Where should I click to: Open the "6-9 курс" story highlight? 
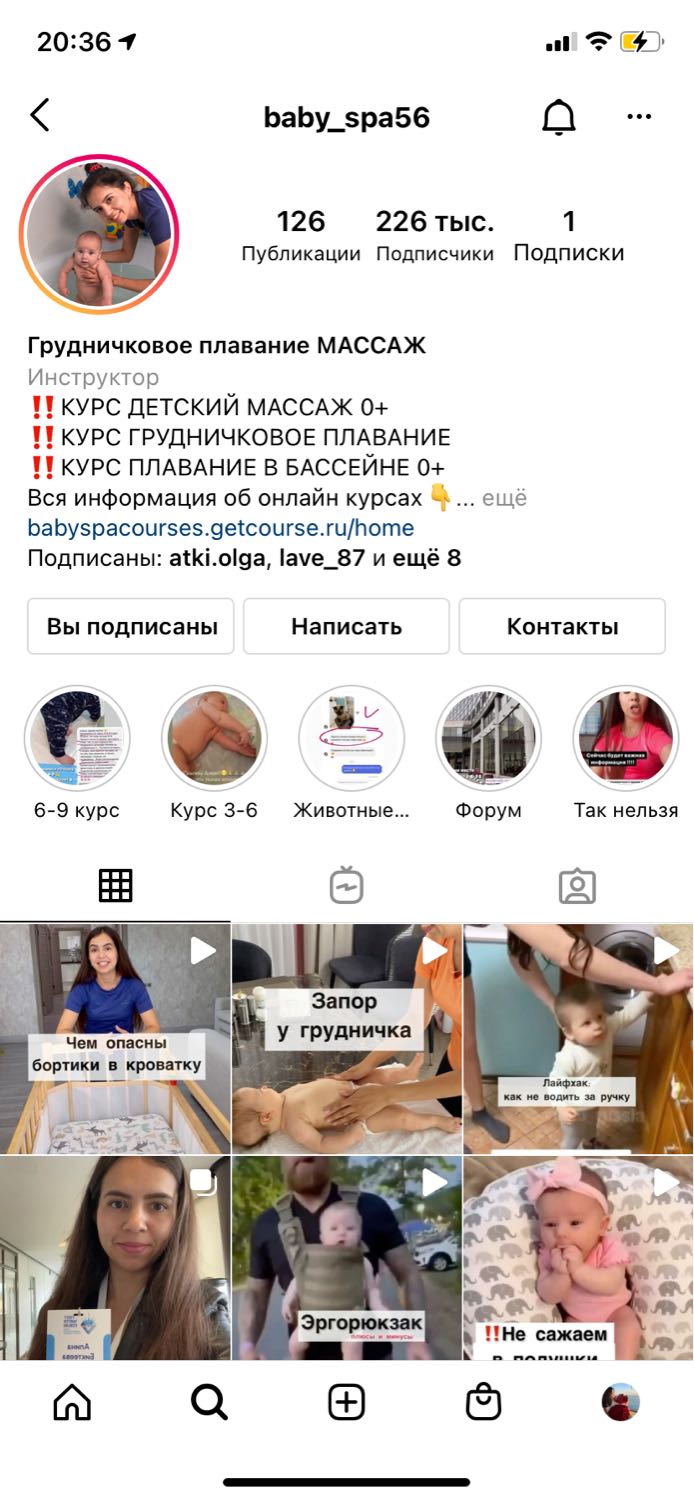pos(77,738)
